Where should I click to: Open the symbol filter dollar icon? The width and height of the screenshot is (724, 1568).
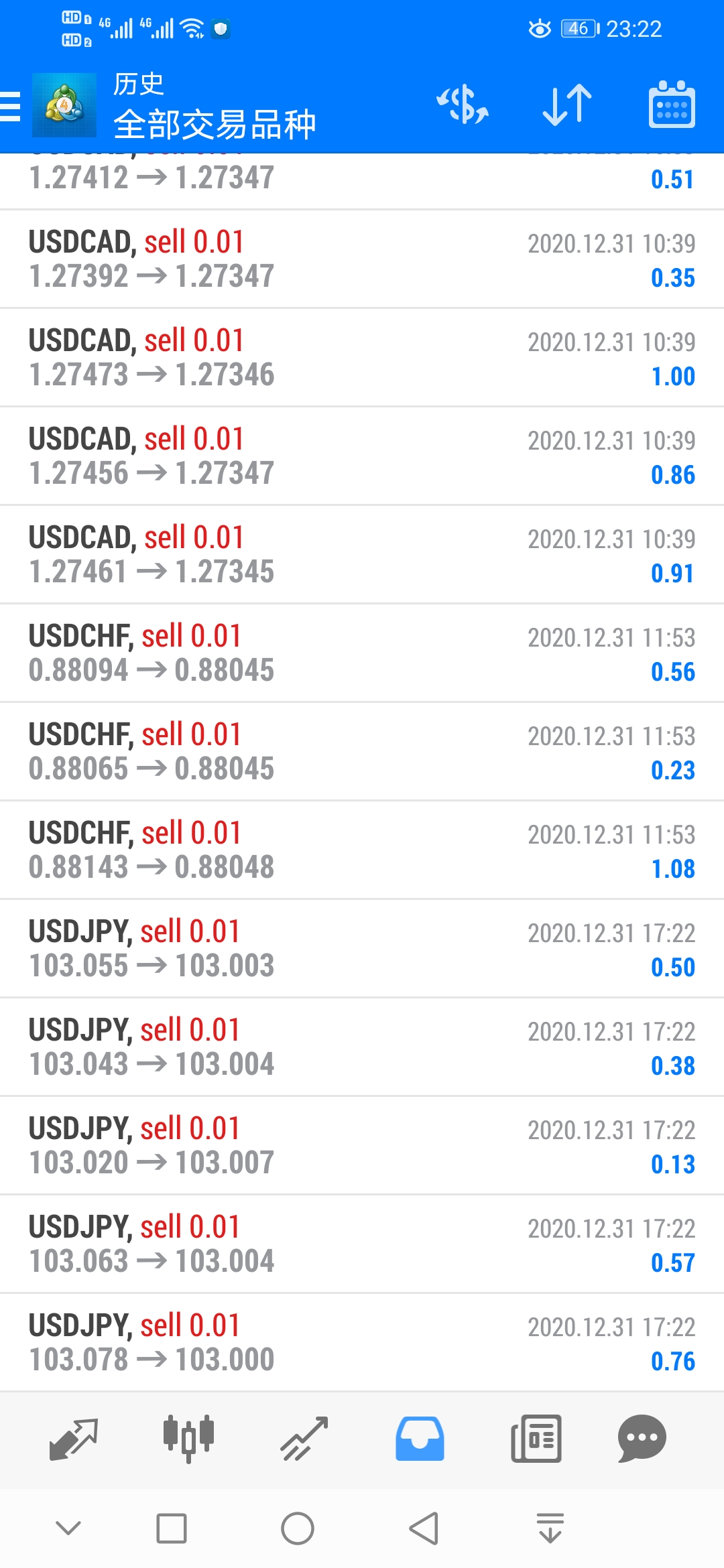click(x=463, y=105)
